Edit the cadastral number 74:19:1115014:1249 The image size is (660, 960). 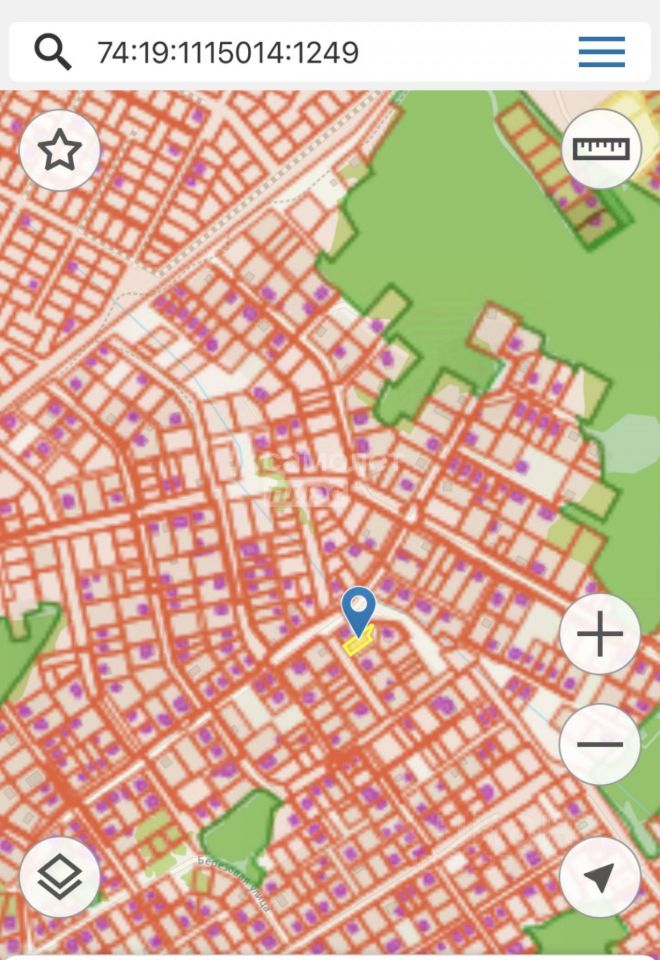228,52
